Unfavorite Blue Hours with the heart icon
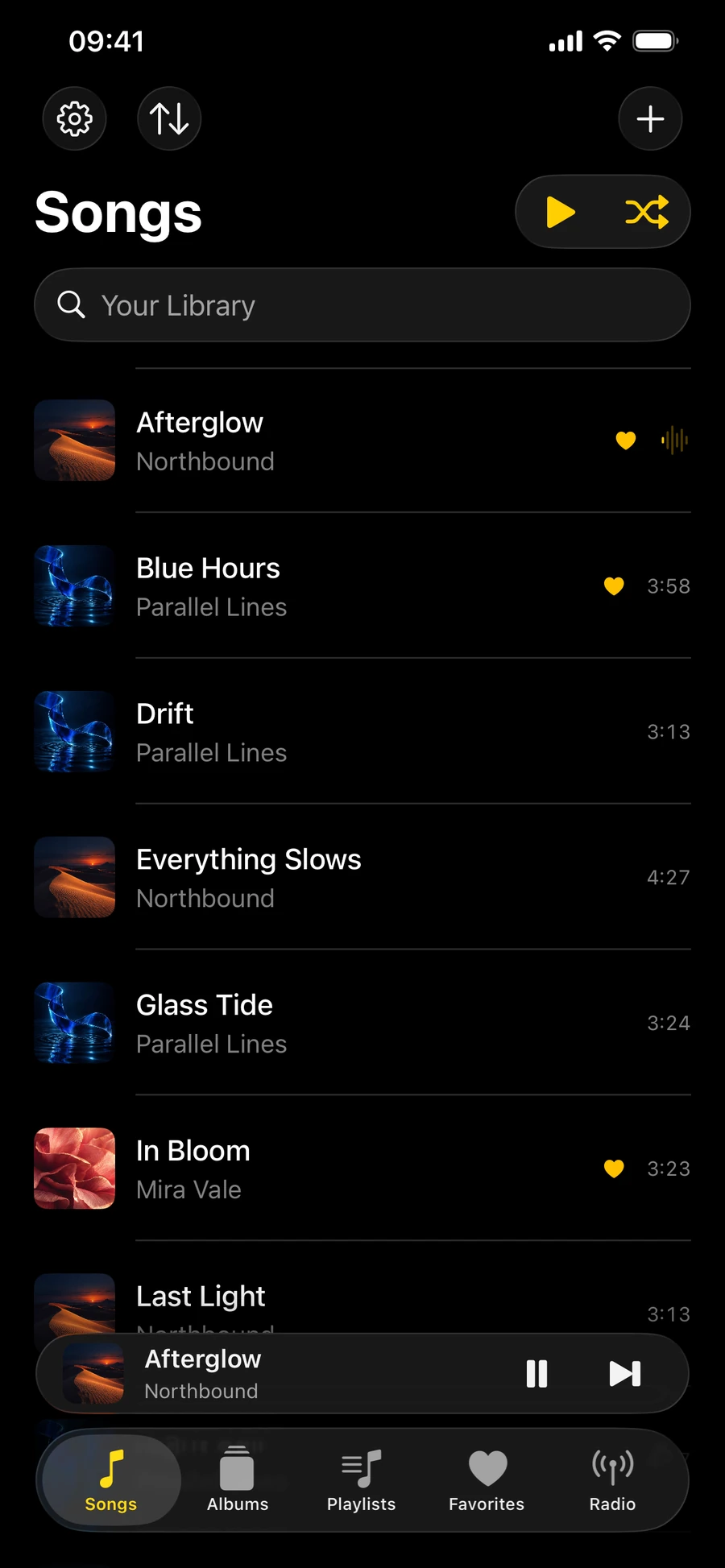 pyautogui.click(x=614, y=586)
